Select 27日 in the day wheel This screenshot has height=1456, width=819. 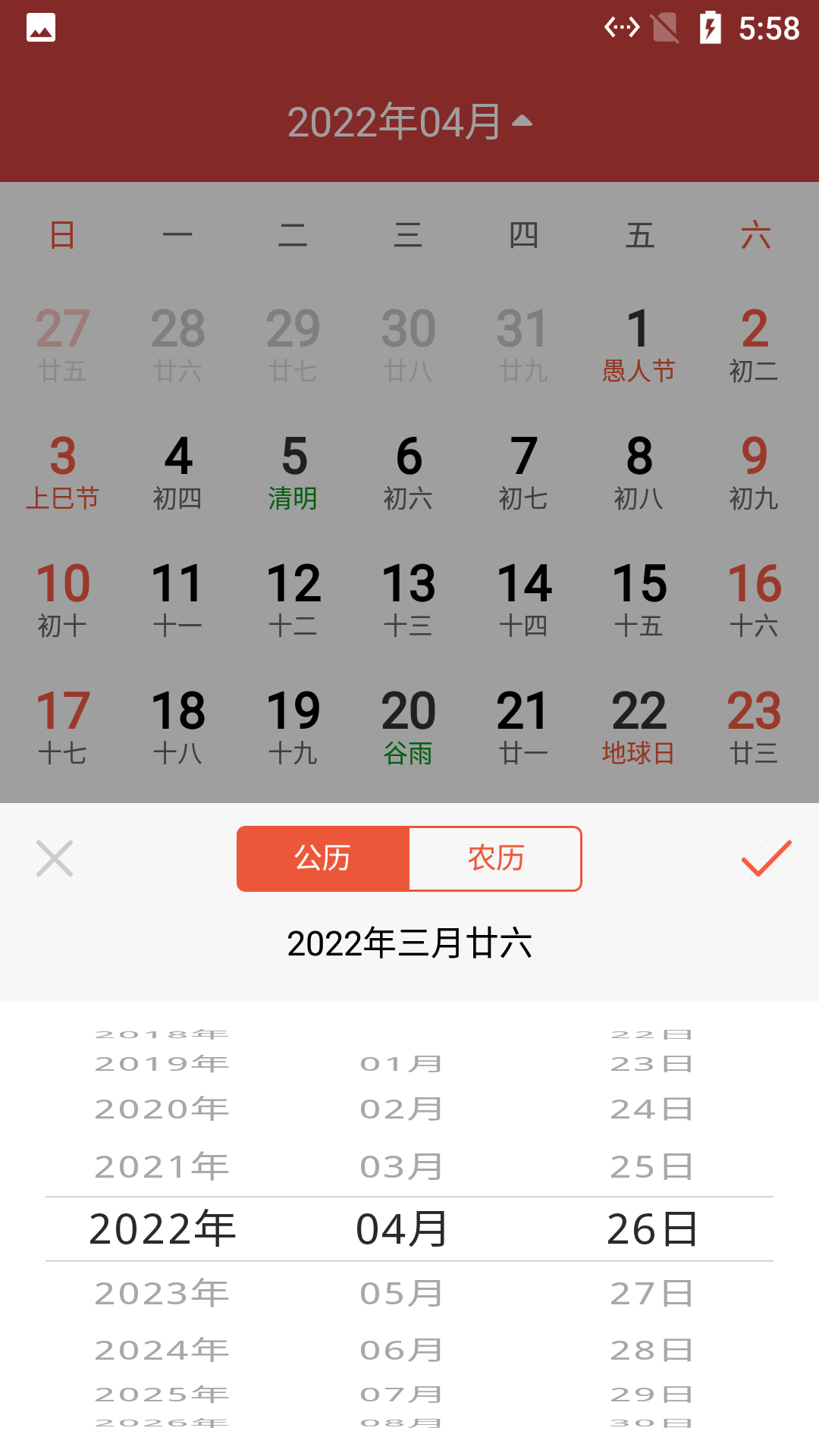coord(652,1293)
